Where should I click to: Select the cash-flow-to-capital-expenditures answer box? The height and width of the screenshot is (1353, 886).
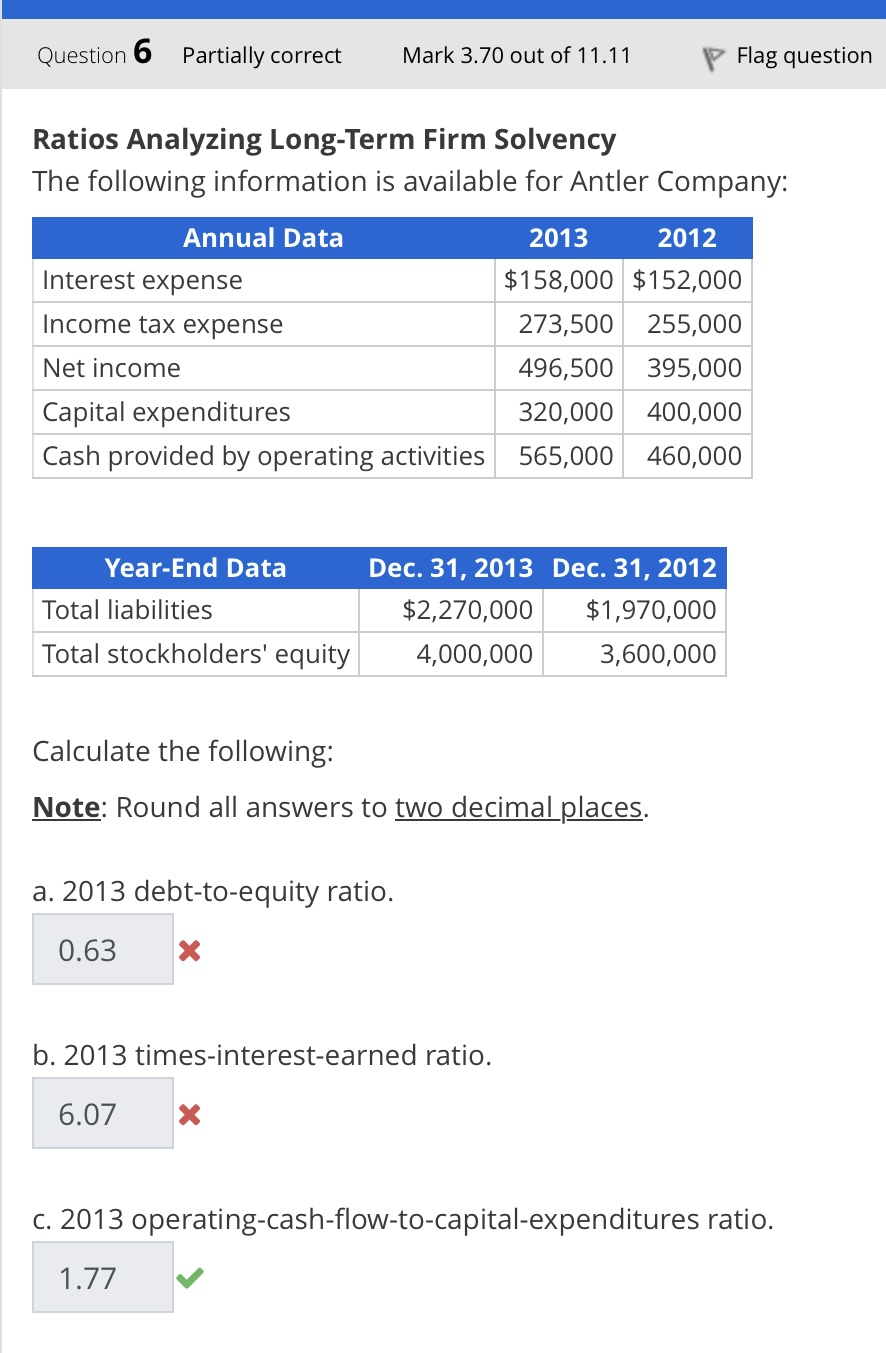pyautogui.click(x=102, y=1276)
